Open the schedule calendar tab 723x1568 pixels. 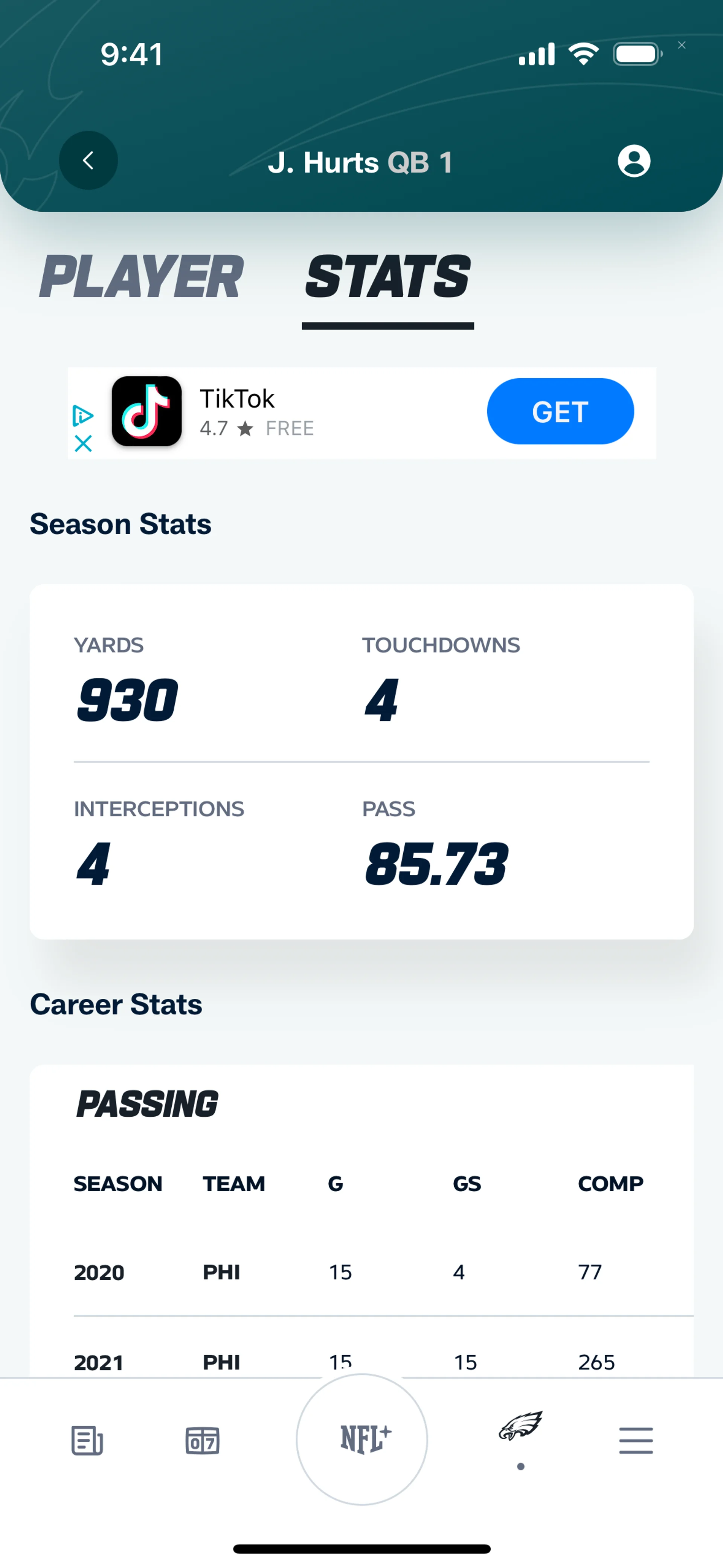[x=202, y=1441]
